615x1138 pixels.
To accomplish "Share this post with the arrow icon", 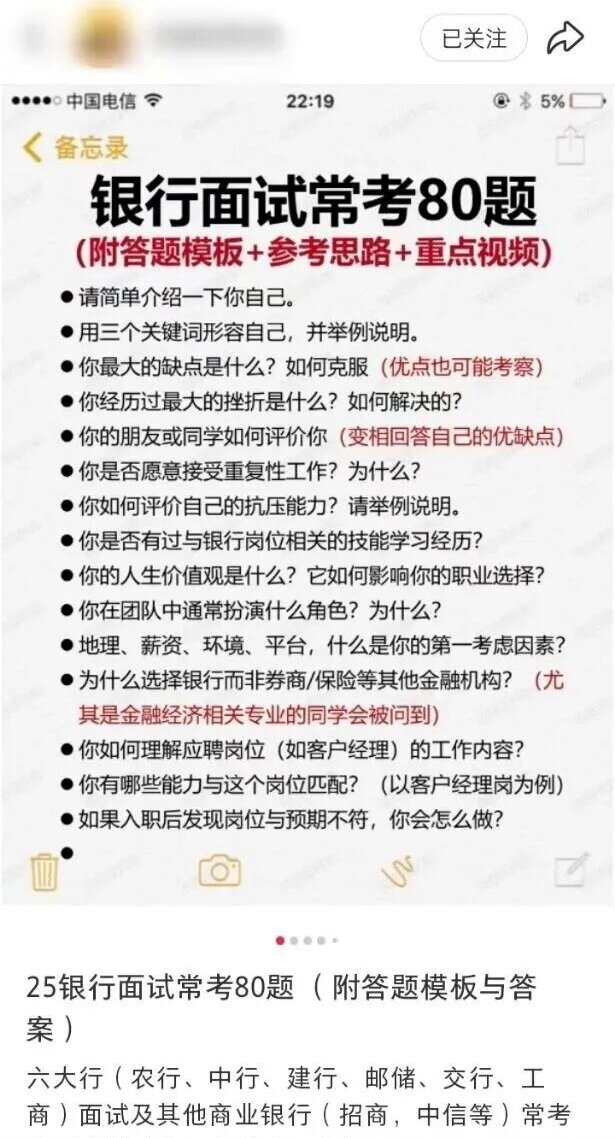I will (x=565, y=38).
